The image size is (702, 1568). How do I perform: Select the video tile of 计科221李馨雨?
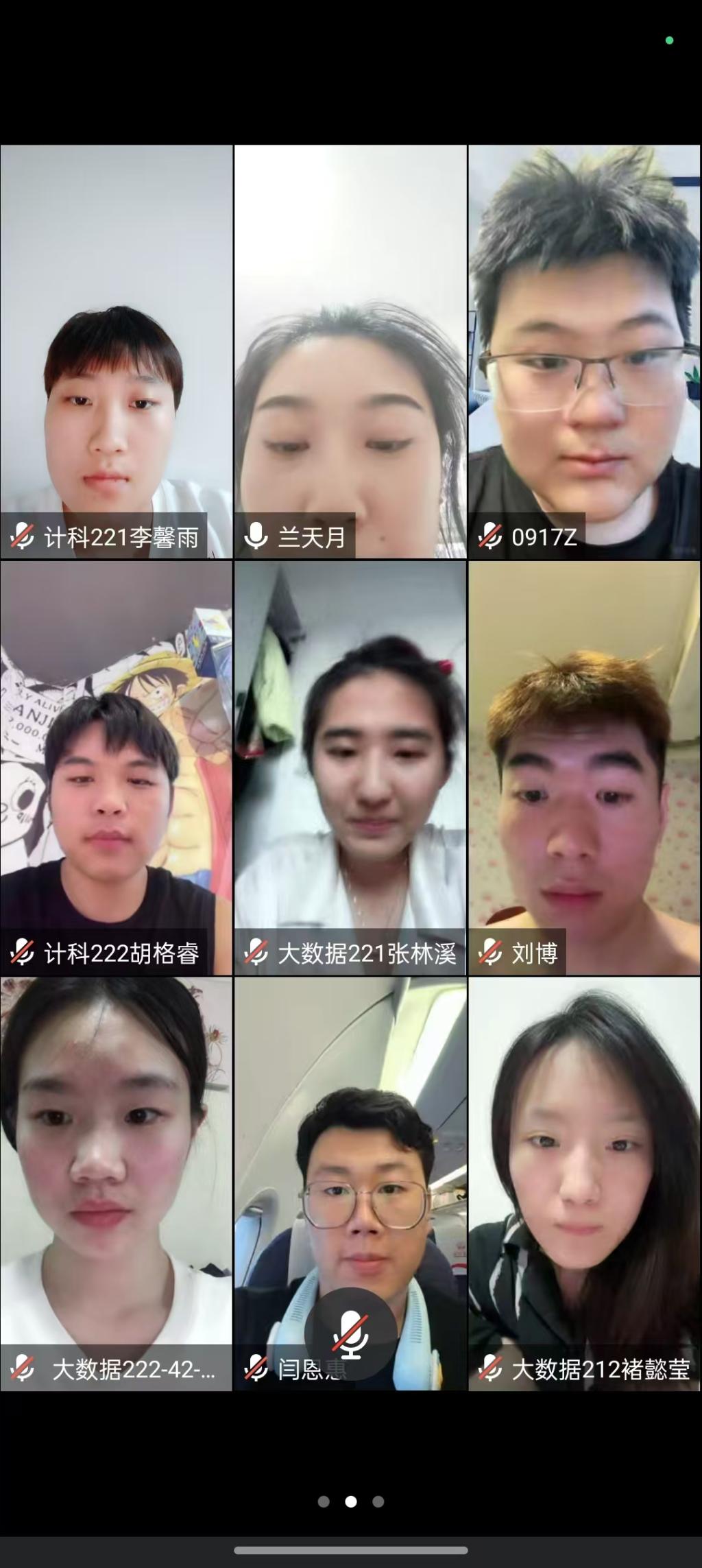(116, 351)
